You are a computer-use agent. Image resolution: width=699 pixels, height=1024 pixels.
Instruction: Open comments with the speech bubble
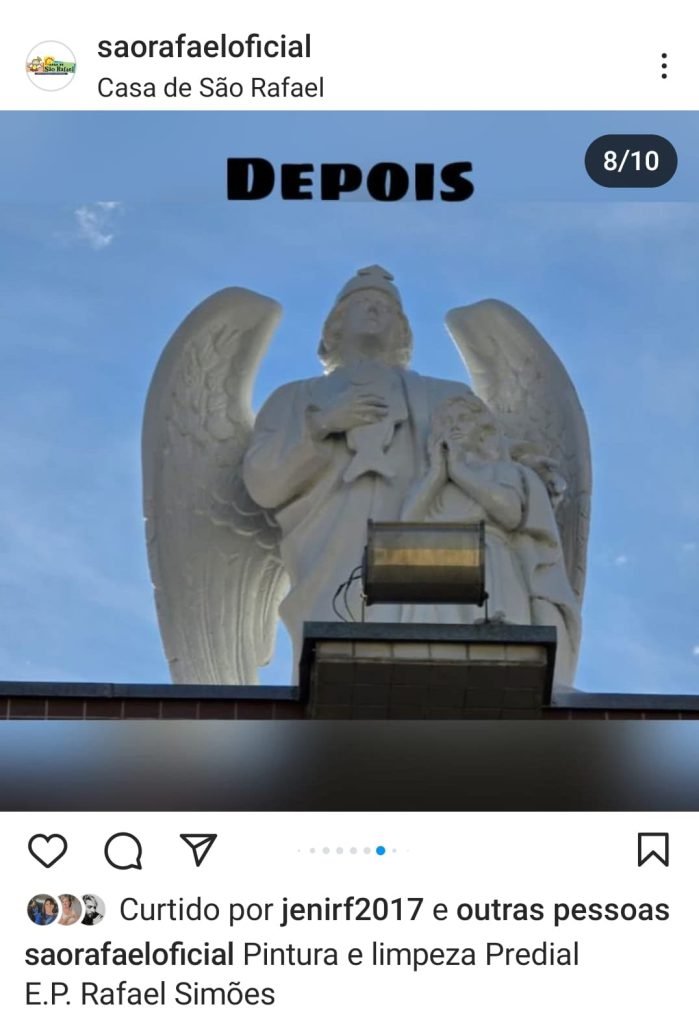pyautogui.click(x=123, y=851)
